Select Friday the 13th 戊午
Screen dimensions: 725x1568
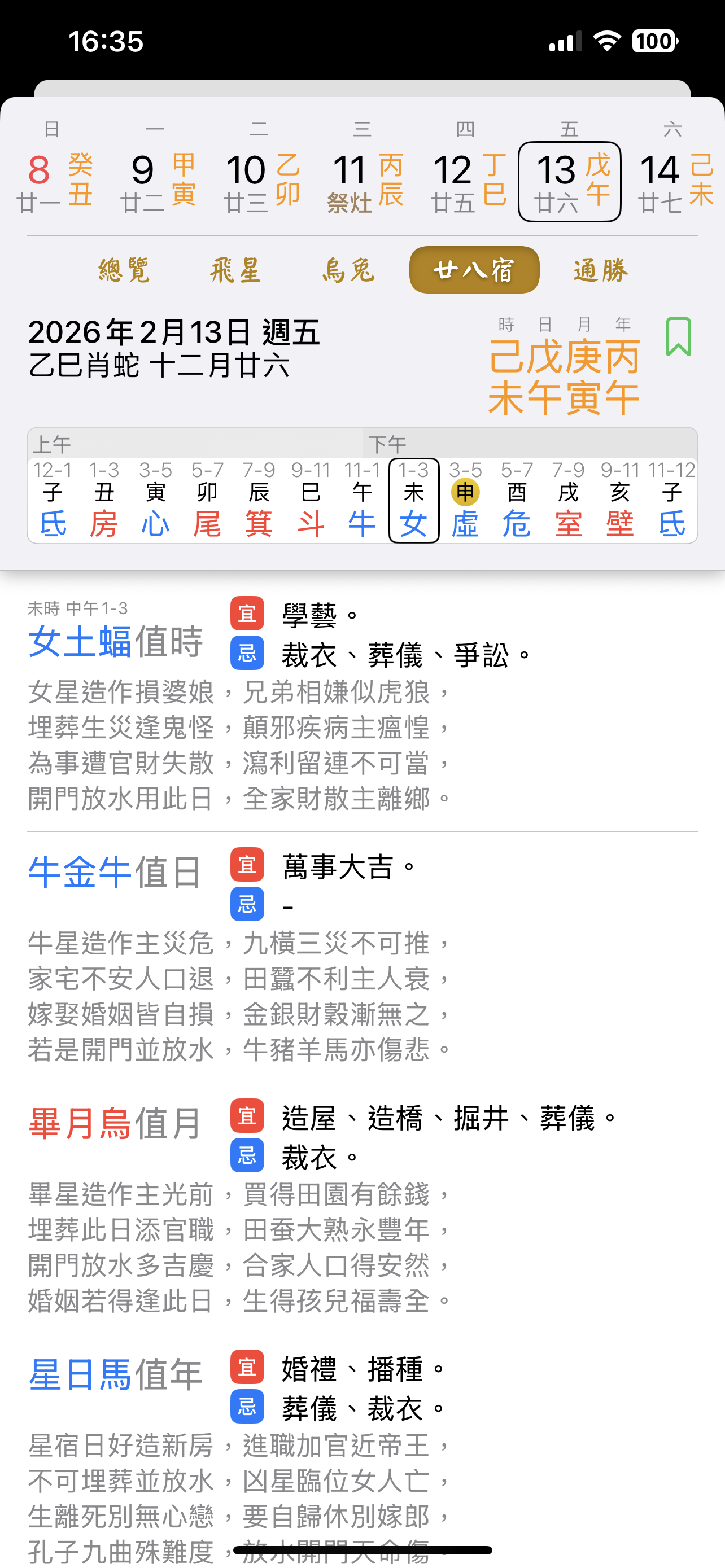[570, 182]
